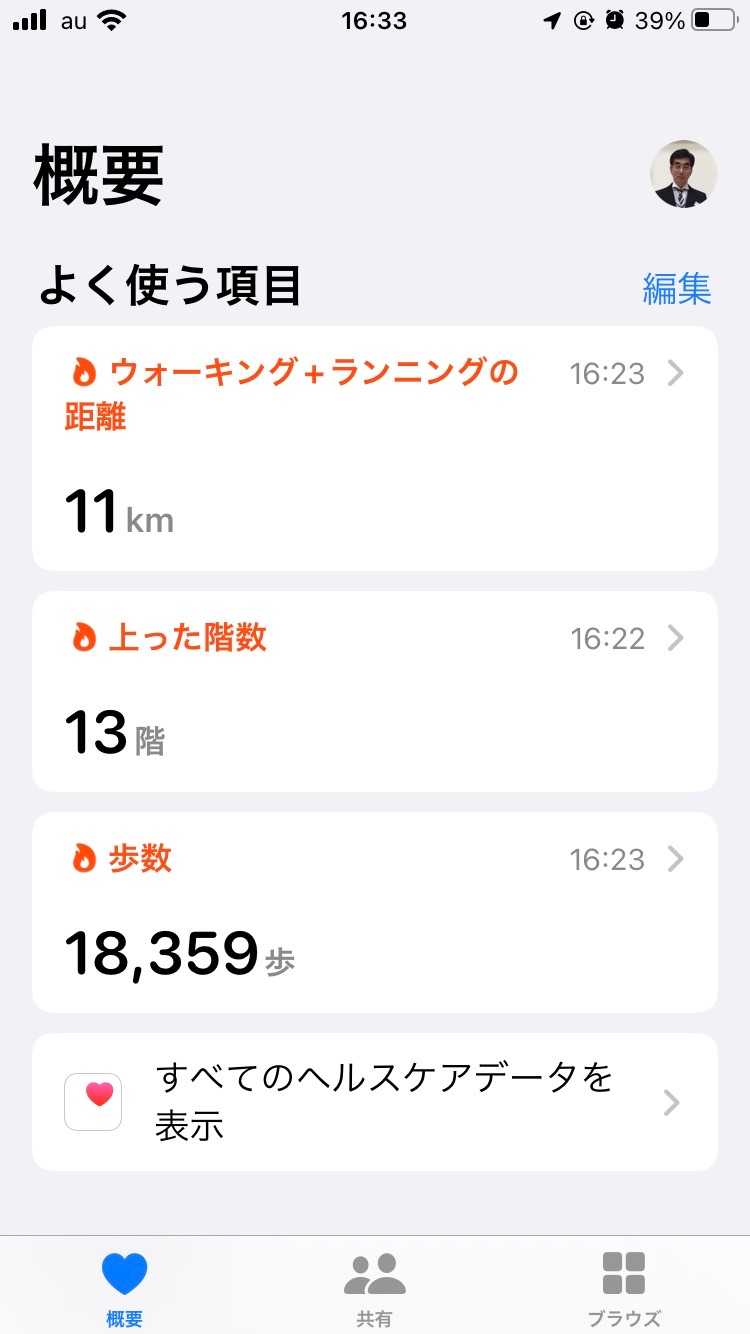View the 上った階数 details
Image resolution: width=750 pixels, height=1334 pixels.
375,691
